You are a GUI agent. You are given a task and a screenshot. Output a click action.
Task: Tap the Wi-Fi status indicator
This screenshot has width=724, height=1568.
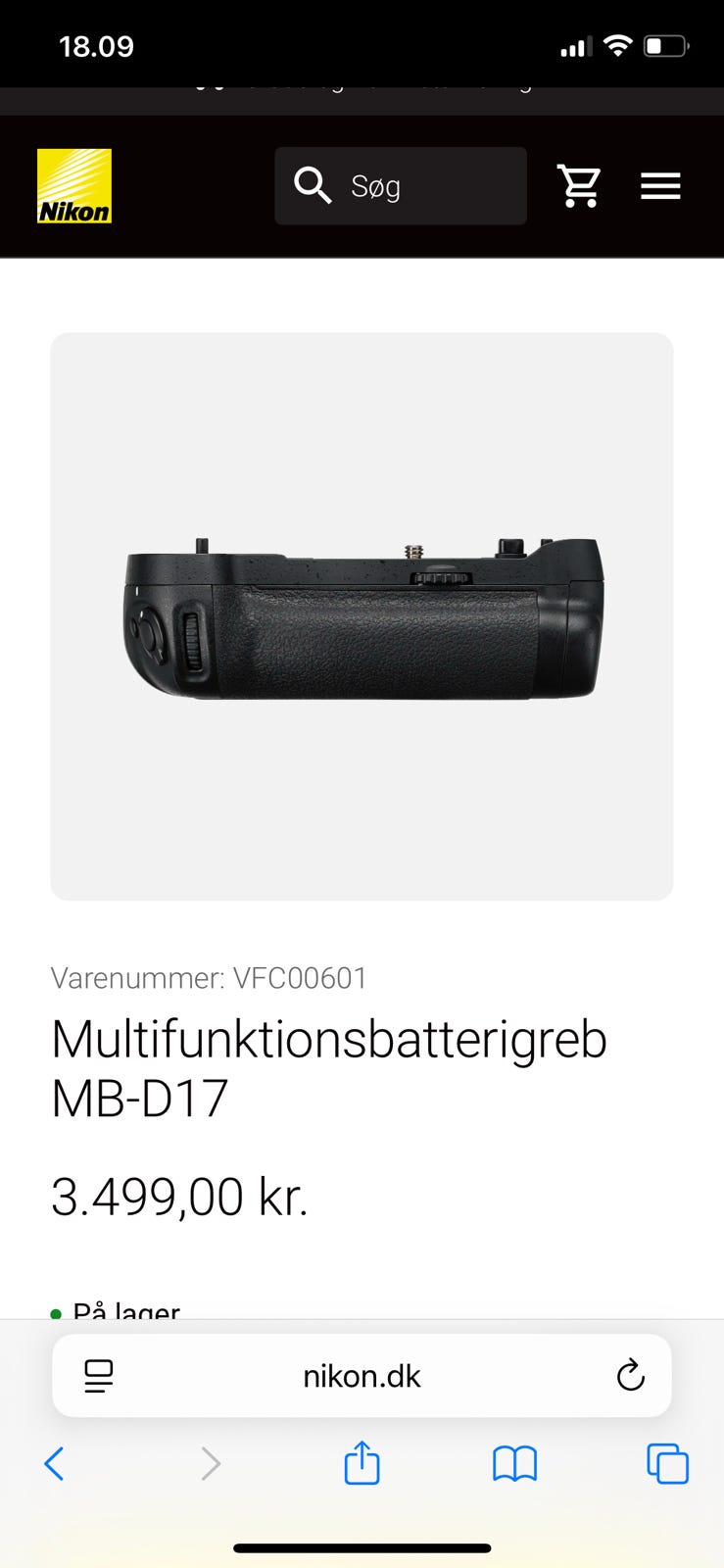coord(617,44)
